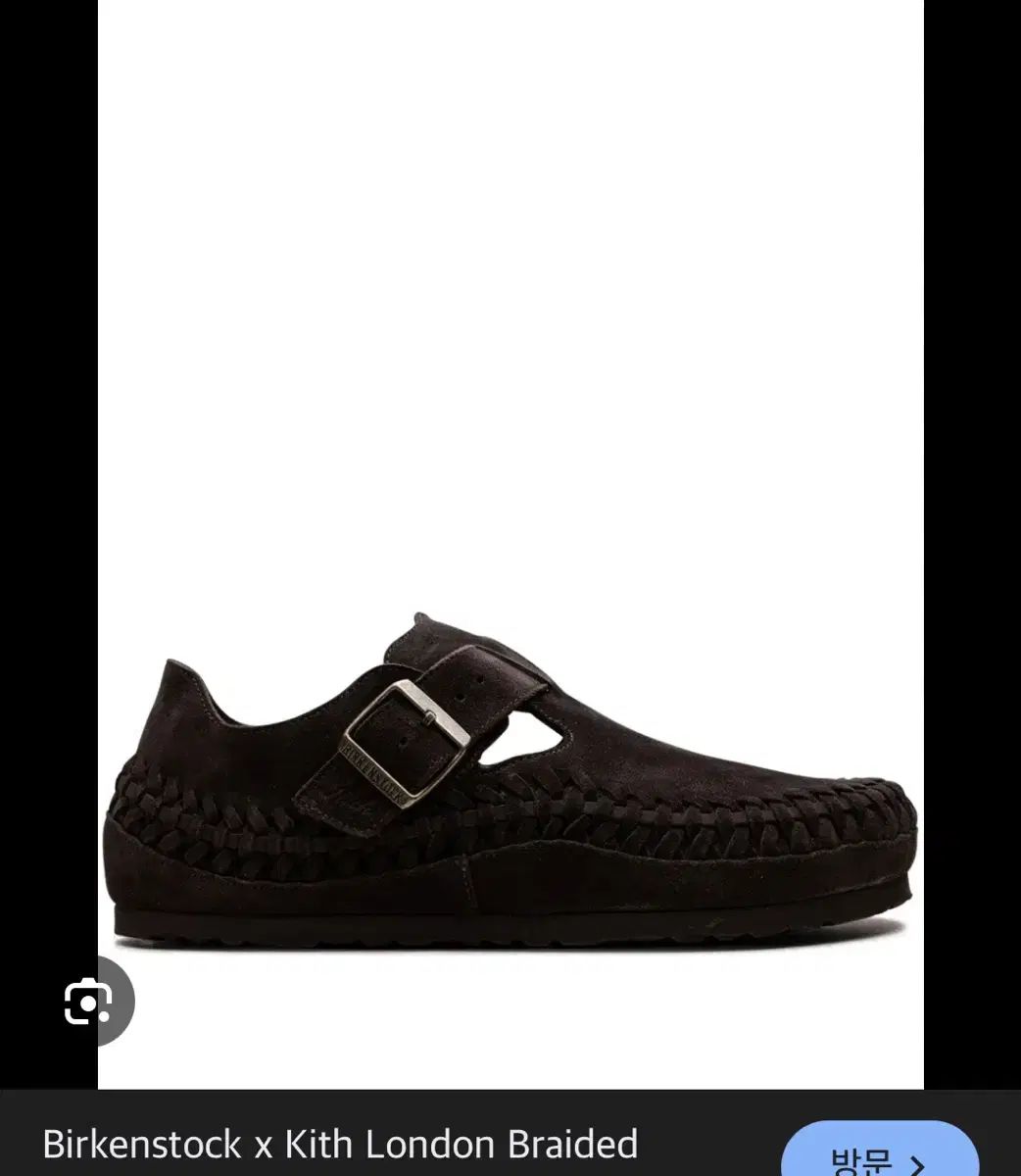1021x1176 pixels.
Task: Open the Birkenstock x Kith London Braided title
Action: (x=340, y=1144)
